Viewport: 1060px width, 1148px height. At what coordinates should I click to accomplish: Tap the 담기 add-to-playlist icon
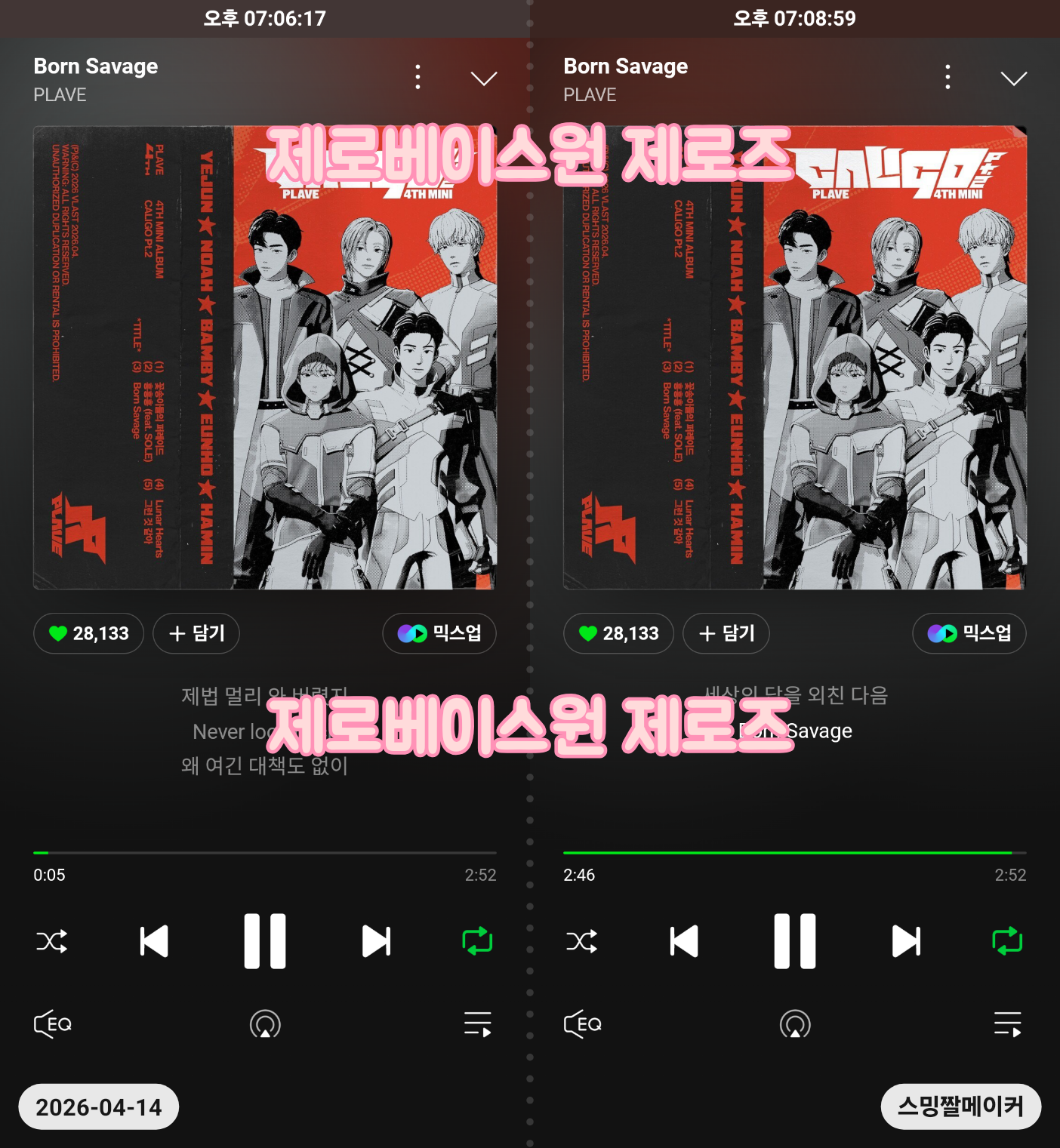(x=196, y=633)
